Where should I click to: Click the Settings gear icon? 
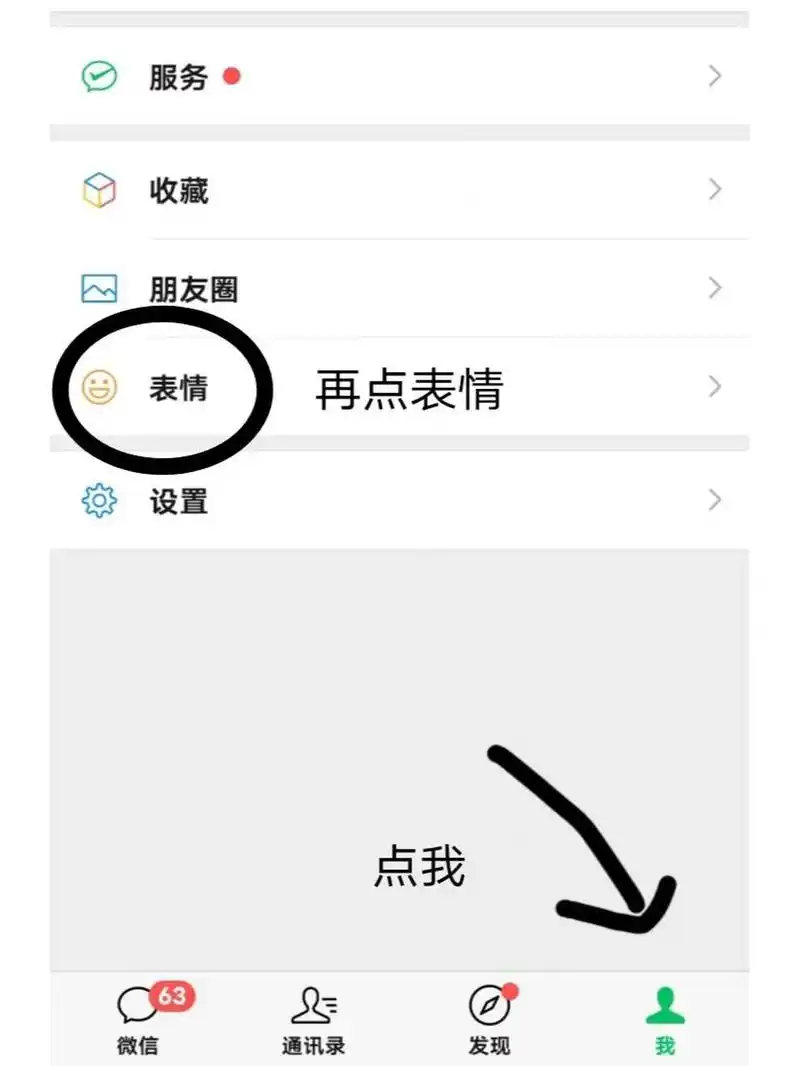click(97, 501)
